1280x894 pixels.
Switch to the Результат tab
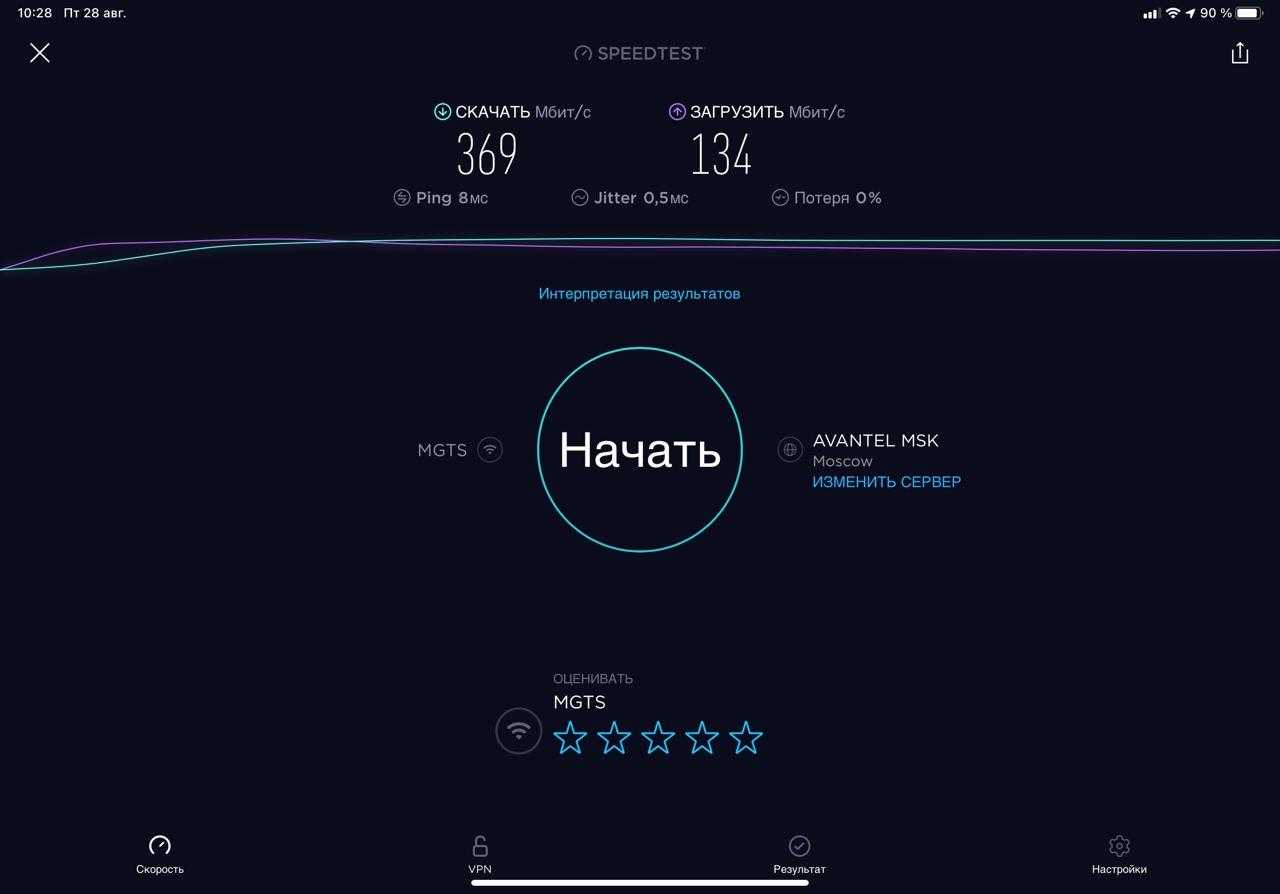tap(799, 855)
